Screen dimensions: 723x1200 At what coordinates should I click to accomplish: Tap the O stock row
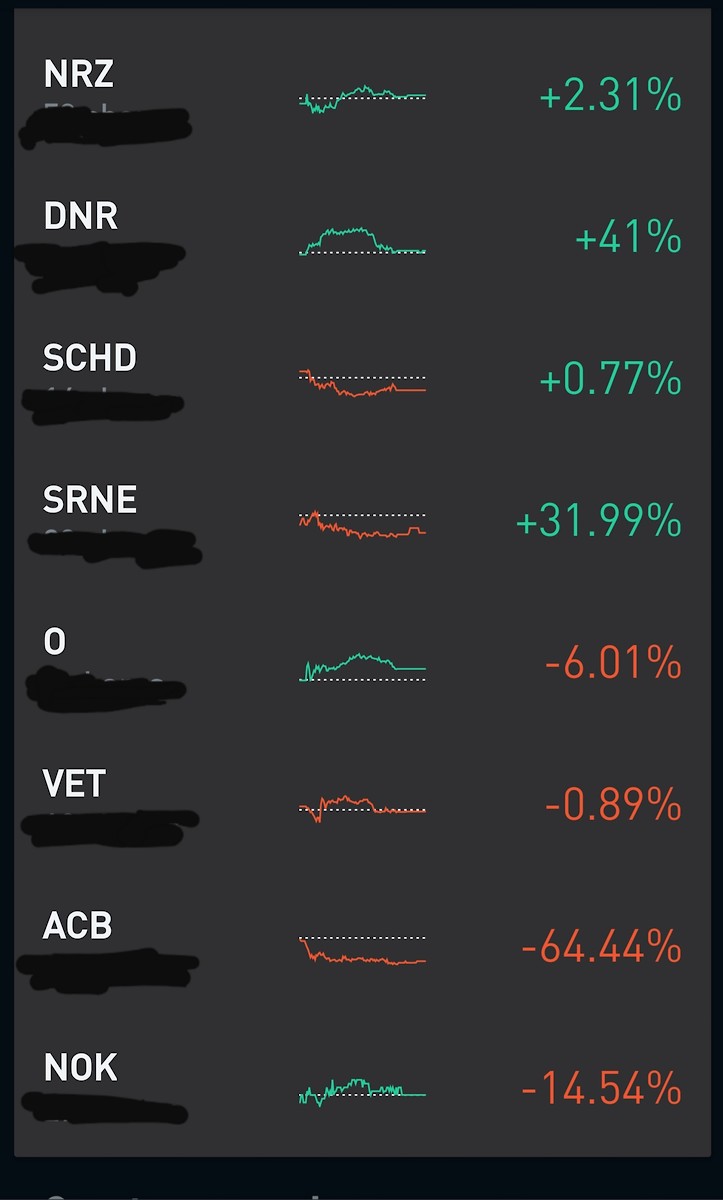pyautogui.click(x=55, y=643)
